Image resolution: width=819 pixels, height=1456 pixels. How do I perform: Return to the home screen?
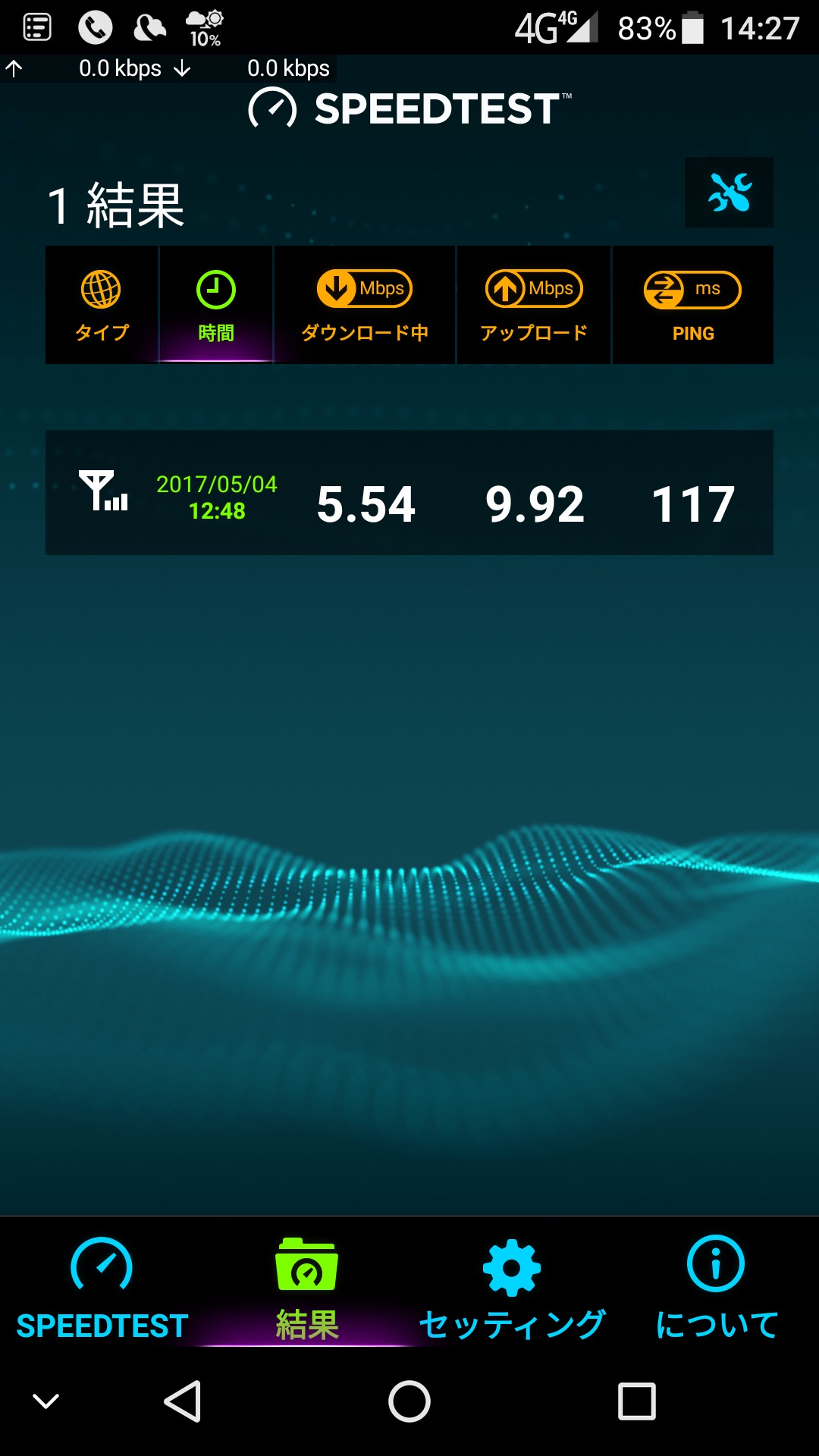click(409, 1401)
